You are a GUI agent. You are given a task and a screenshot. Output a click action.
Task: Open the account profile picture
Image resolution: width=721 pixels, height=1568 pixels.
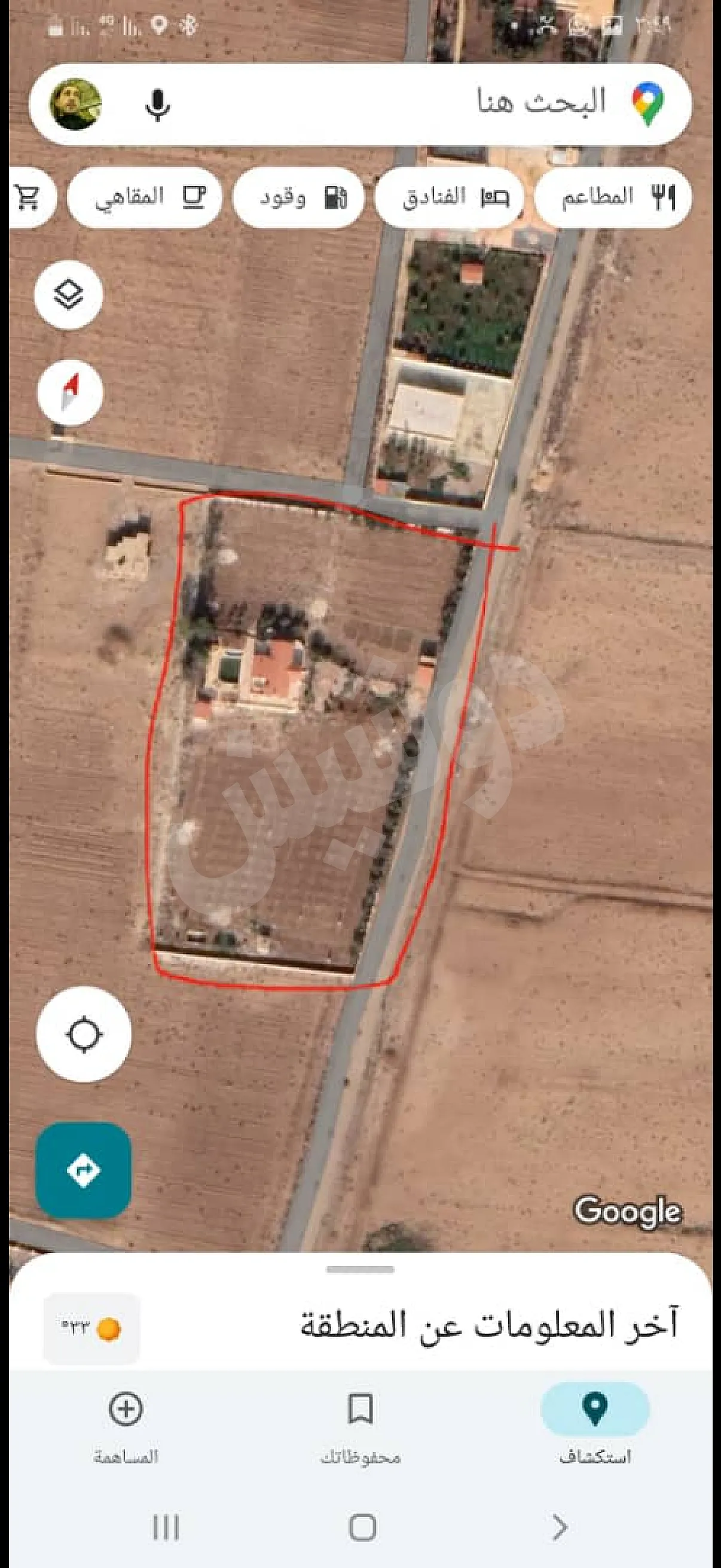click(x=75, y=105)
